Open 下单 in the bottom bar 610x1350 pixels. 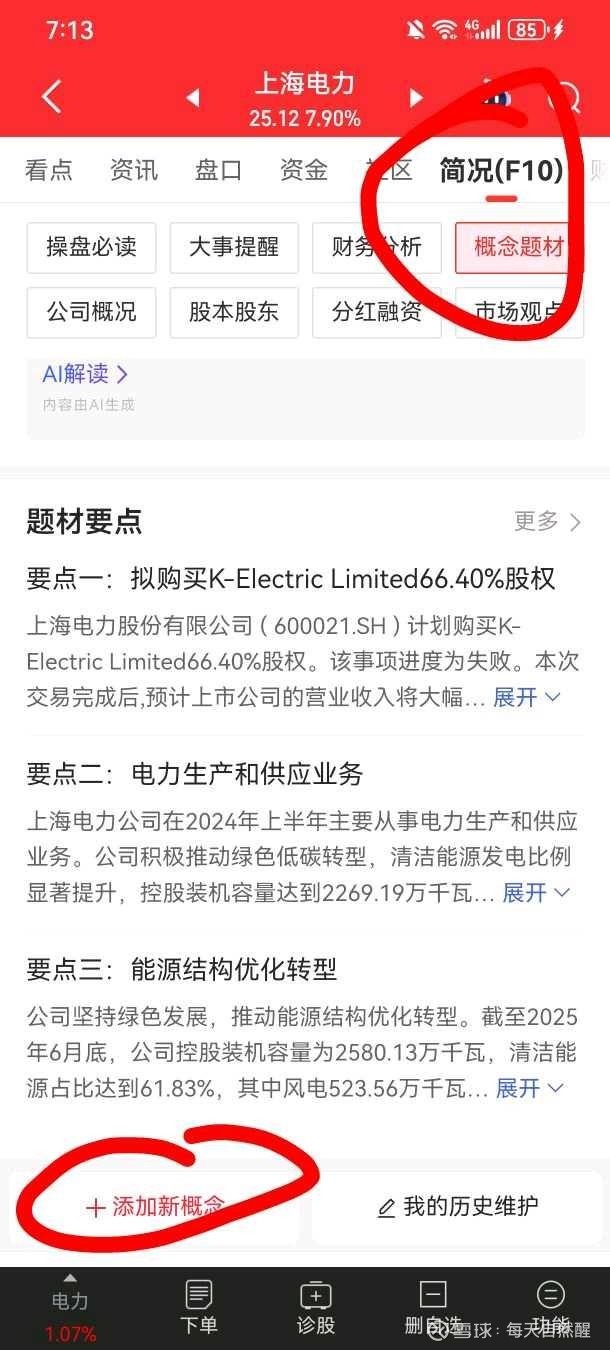[x=198, y=1308]
